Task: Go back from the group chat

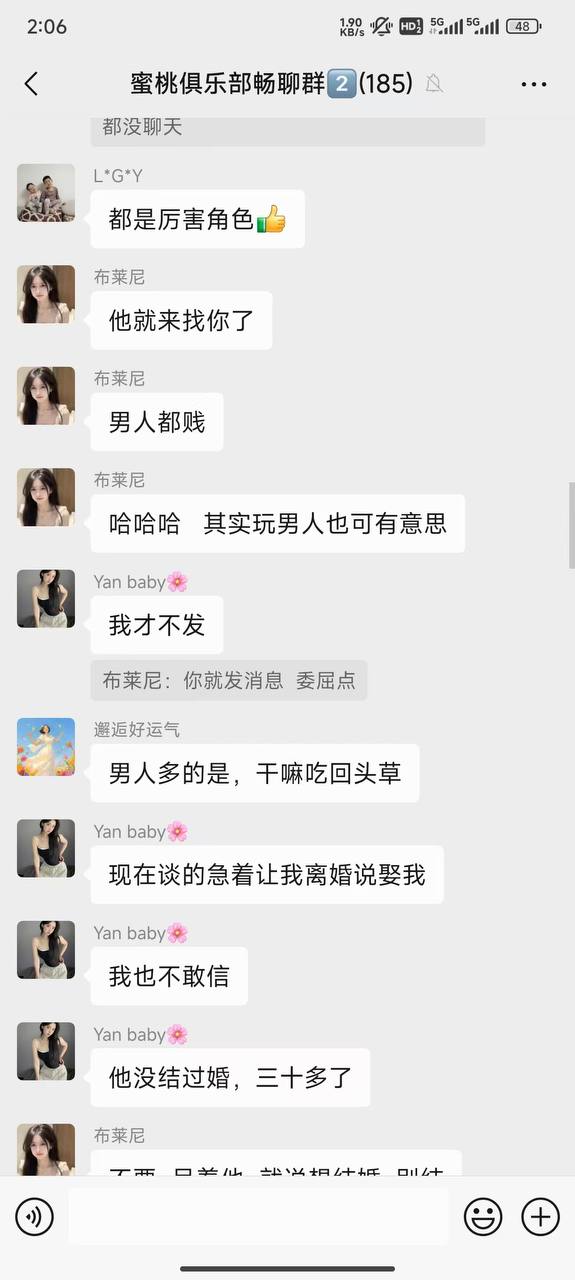Action: (31, 84)
